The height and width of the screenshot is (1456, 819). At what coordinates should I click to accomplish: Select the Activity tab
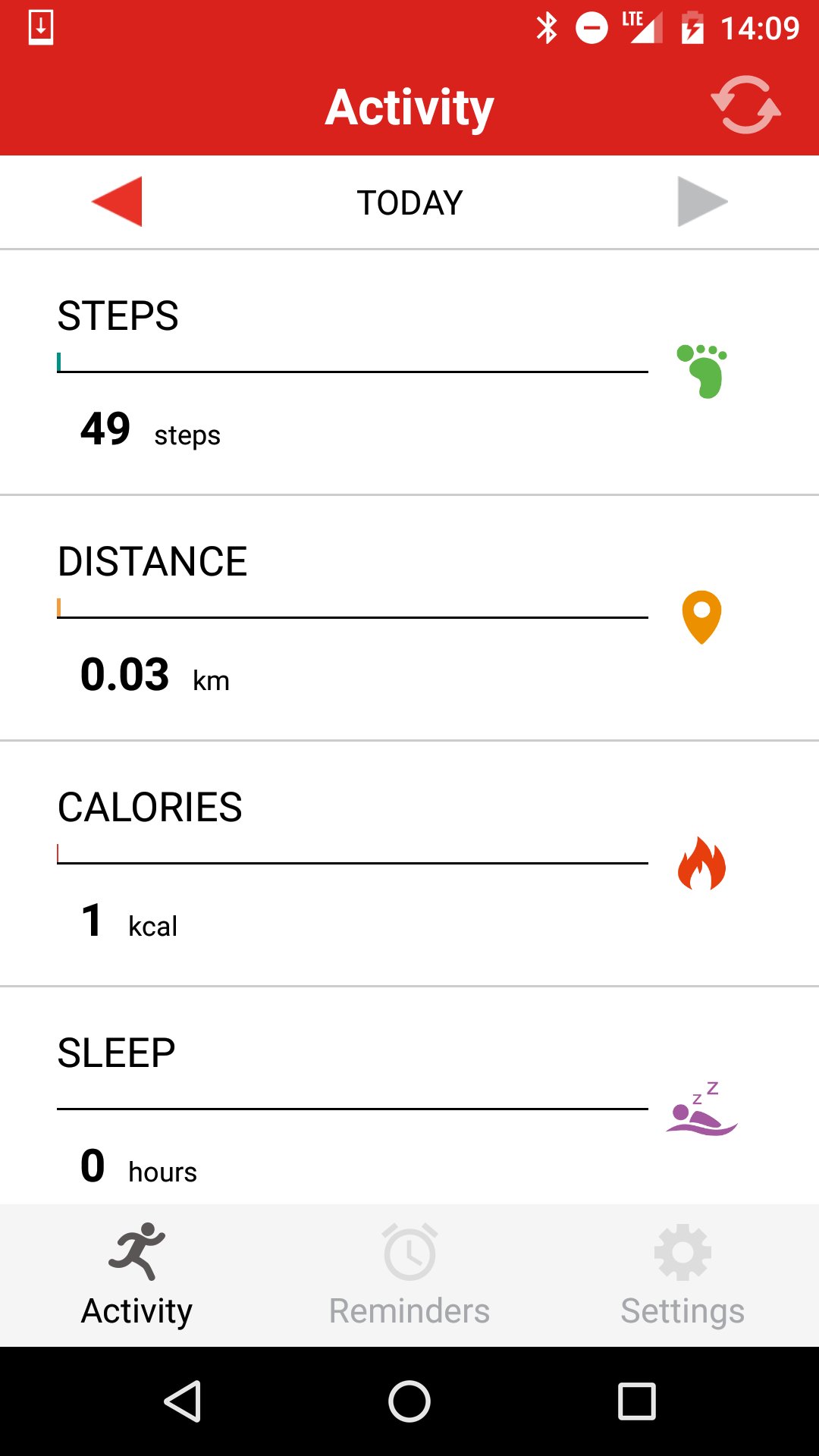point(136,1276)
